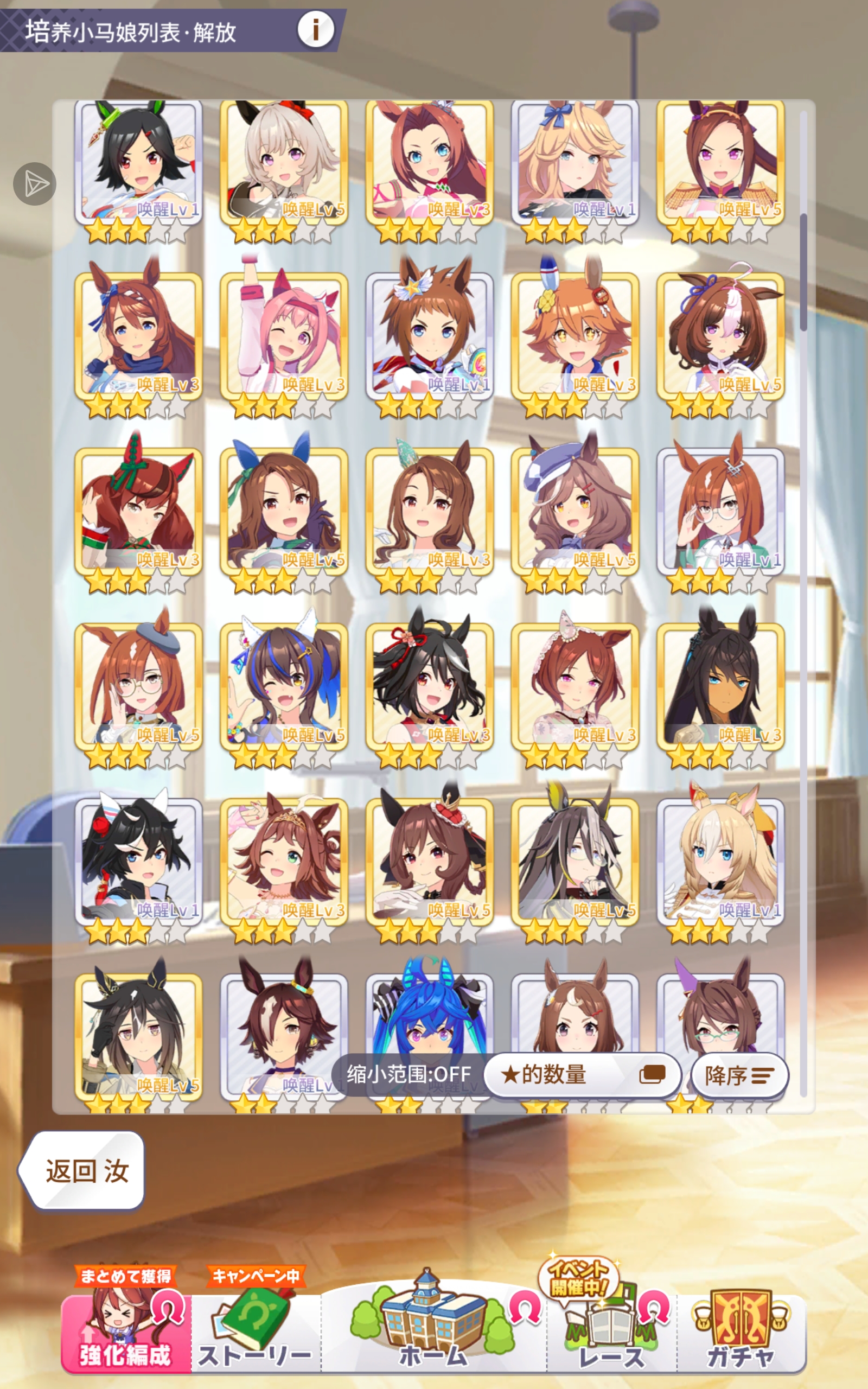Open the ★的数量 sort selector

(x=582, y=1074)
